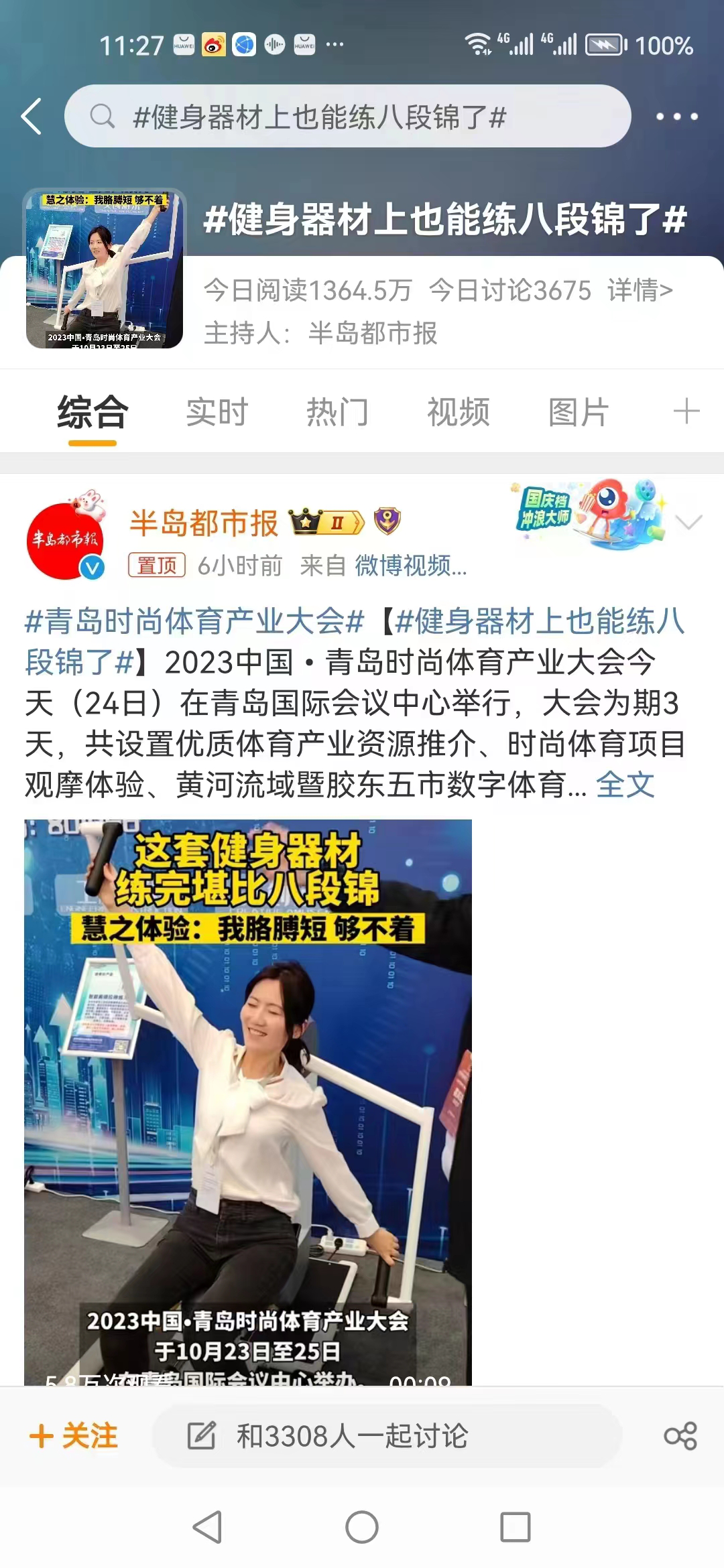This screenshot has width=724, height=1568.
Task: Join the discussion with 3308 people
Action: click(386, 1435)
